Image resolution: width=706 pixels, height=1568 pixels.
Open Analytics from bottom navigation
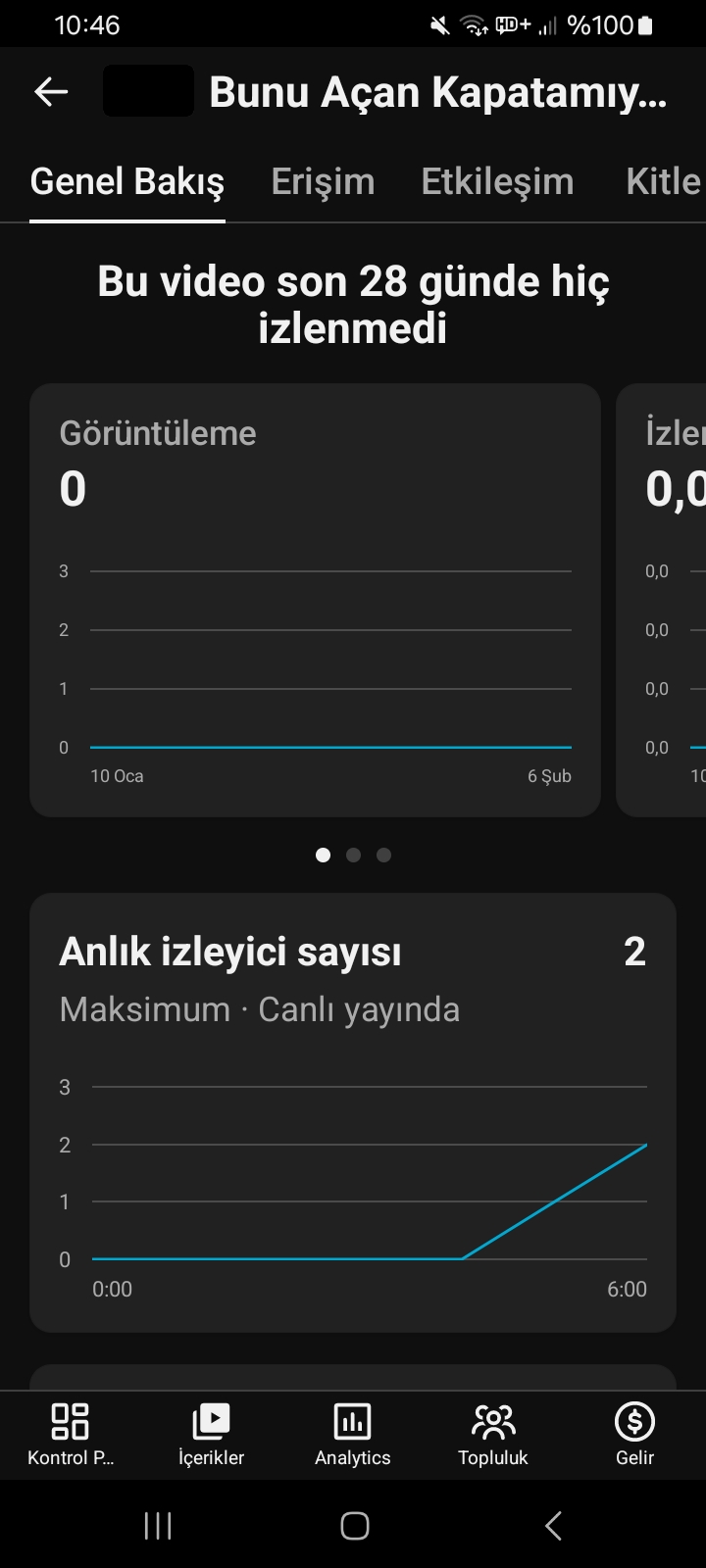point(353,1435)
